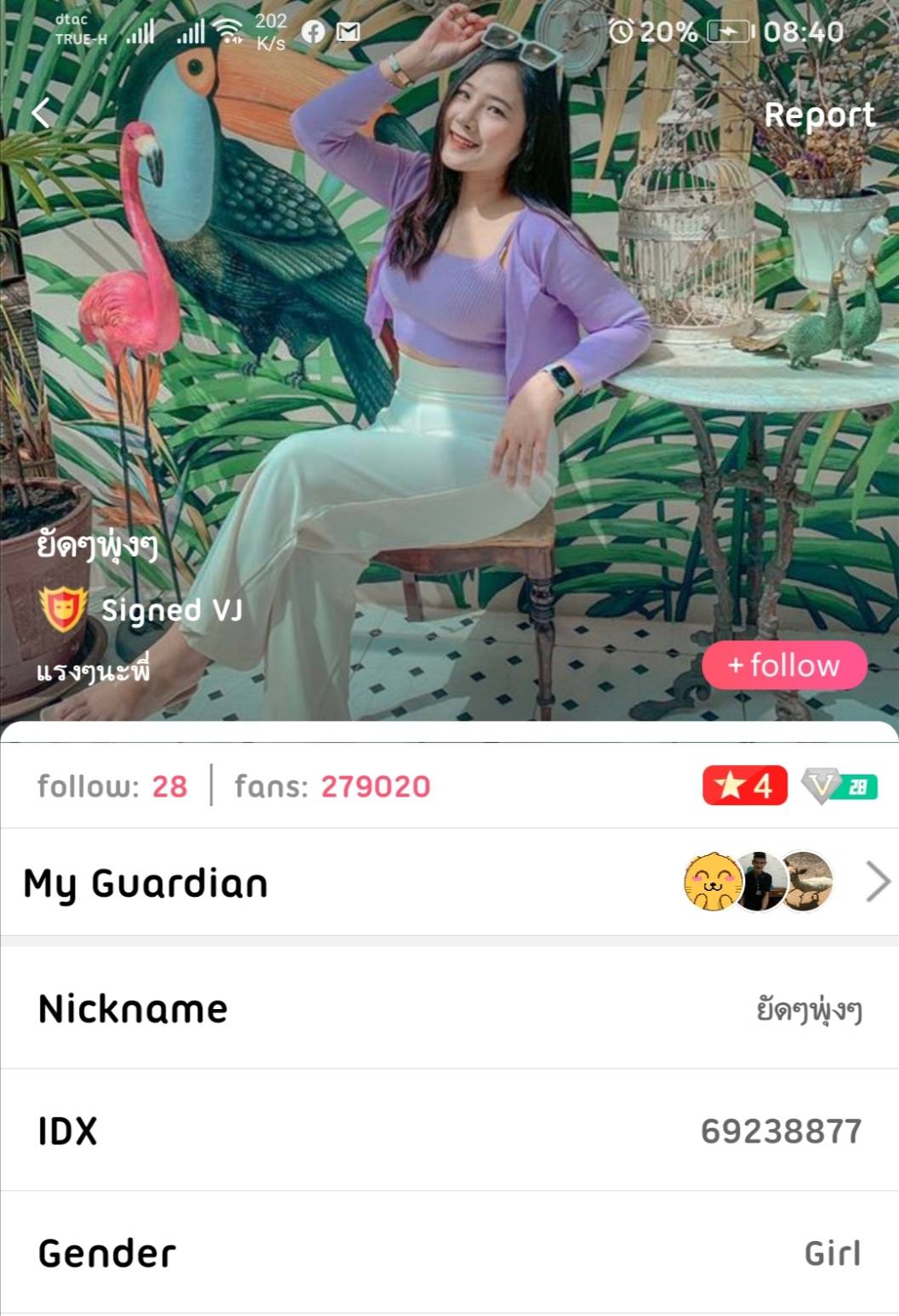899x1316 pixels.
Task: Go back using the top-left arrow
Action: click(41, 112)
